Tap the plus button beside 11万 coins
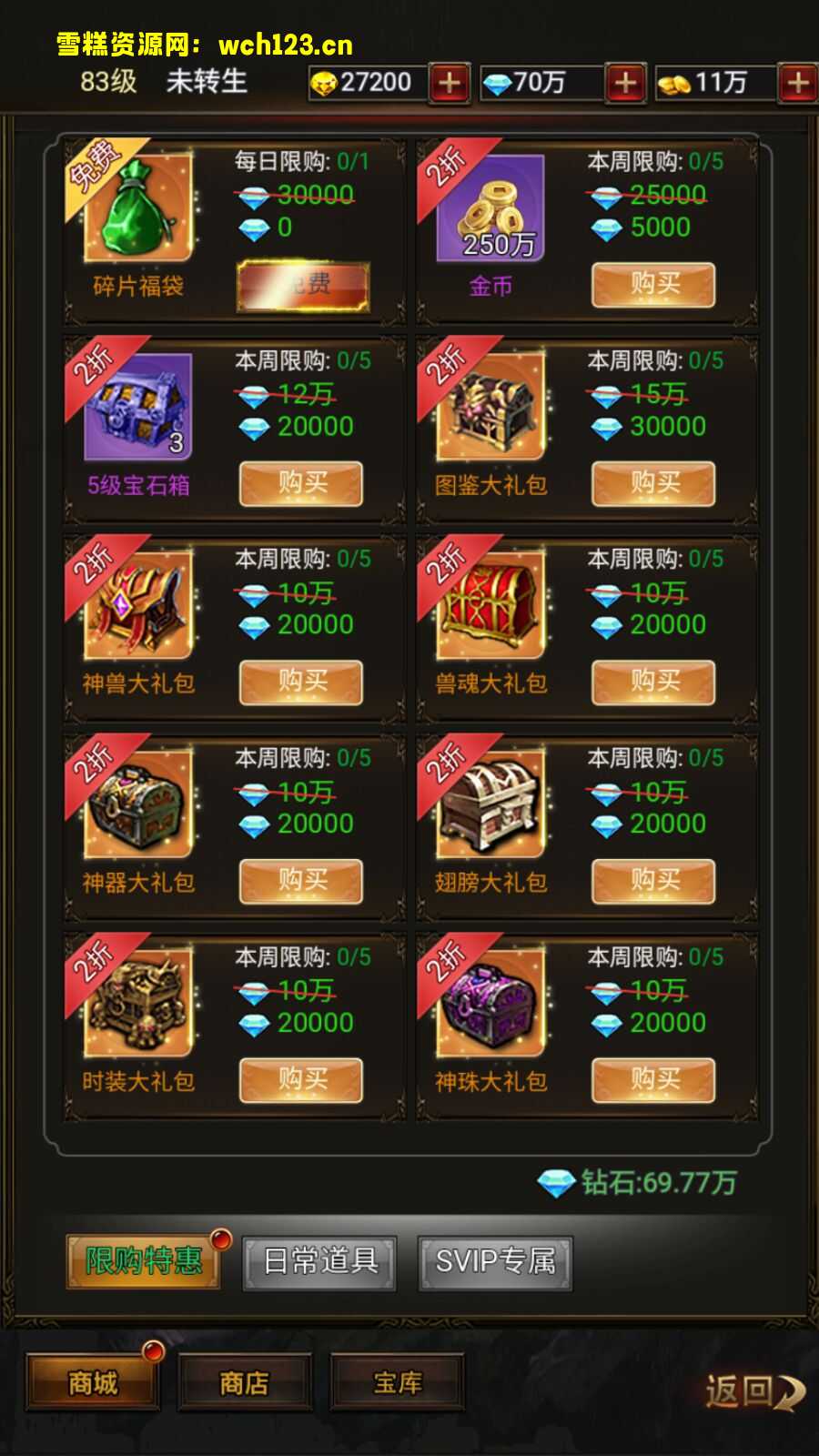819x1456 pixels. [797, 83]
